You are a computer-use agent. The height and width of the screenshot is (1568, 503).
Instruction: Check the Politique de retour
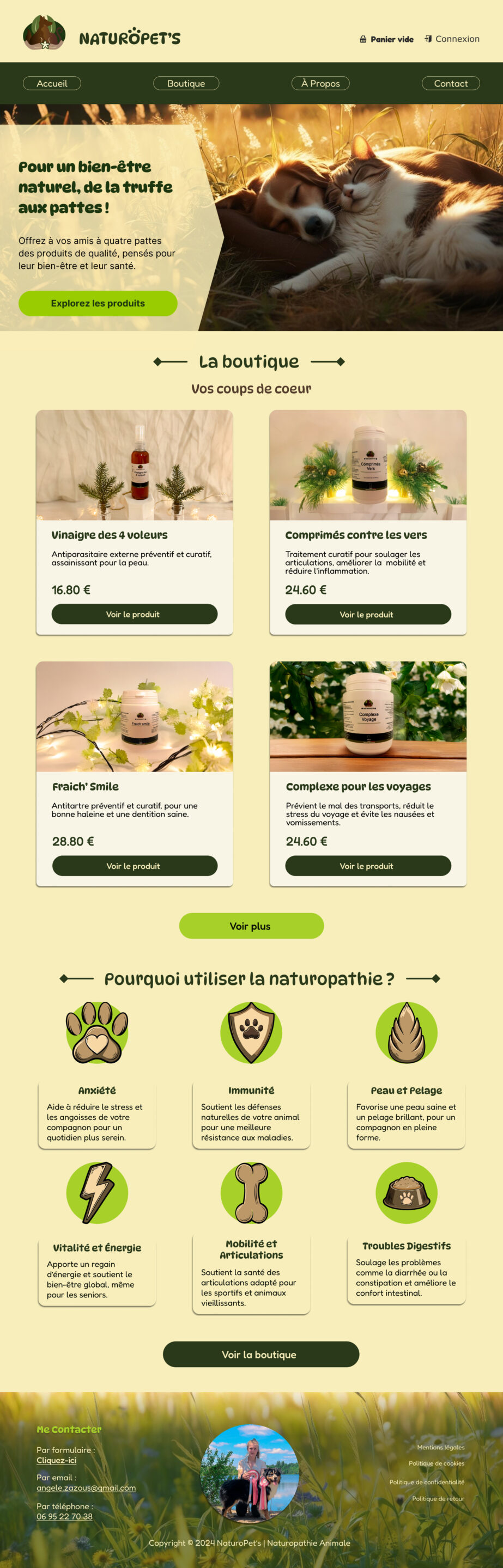[438, 1499]
